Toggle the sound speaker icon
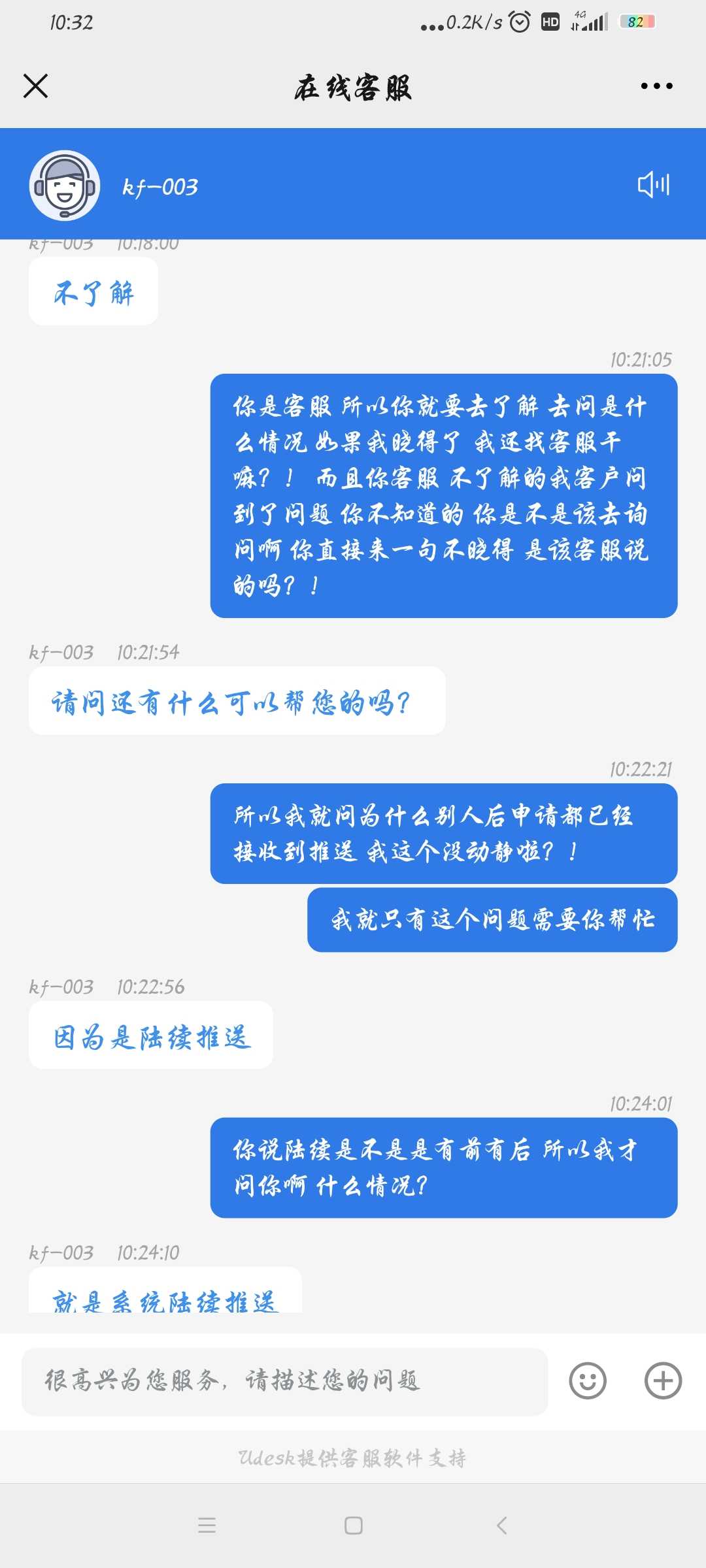This screenshot has height=1568, width=706. coord(654,184)
